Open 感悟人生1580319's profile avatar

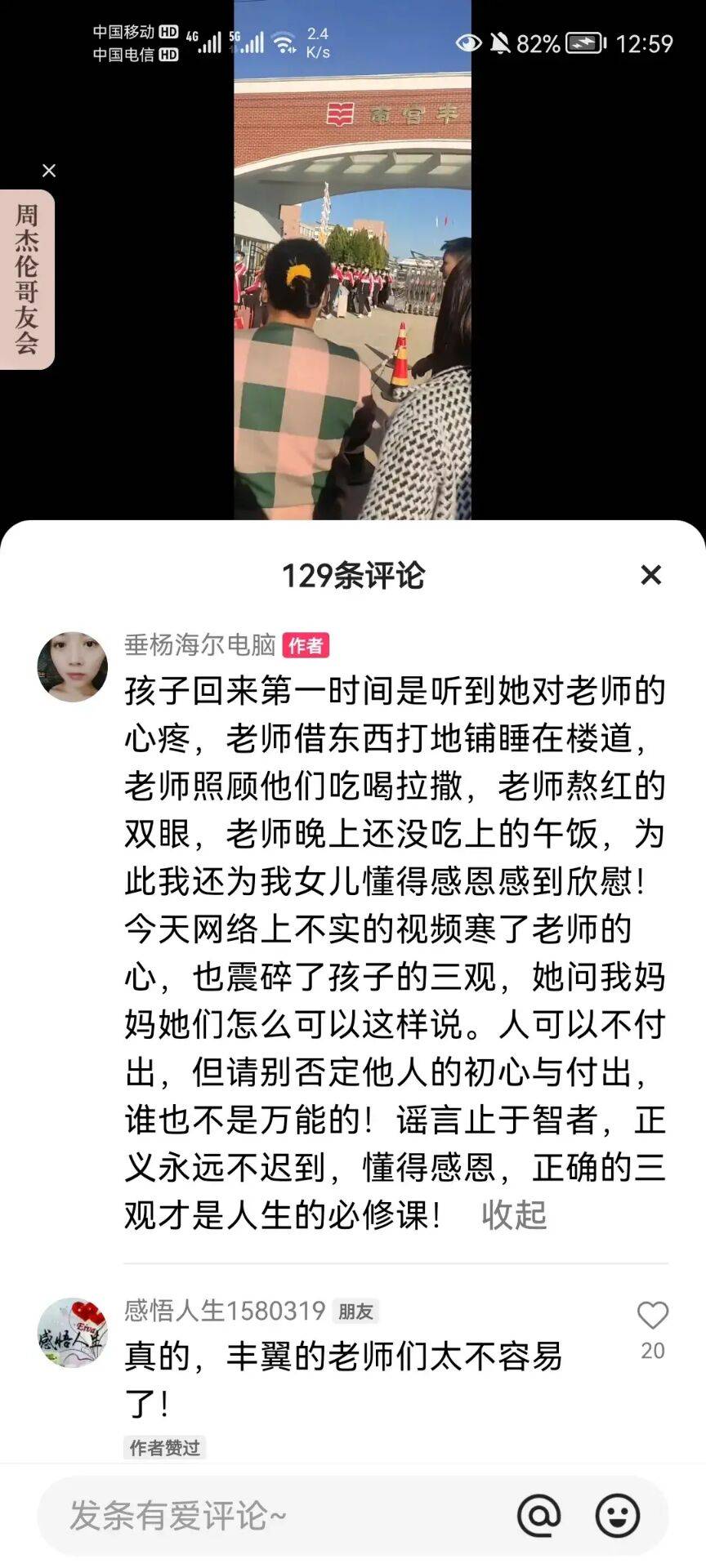click(x=73, y=1332)
